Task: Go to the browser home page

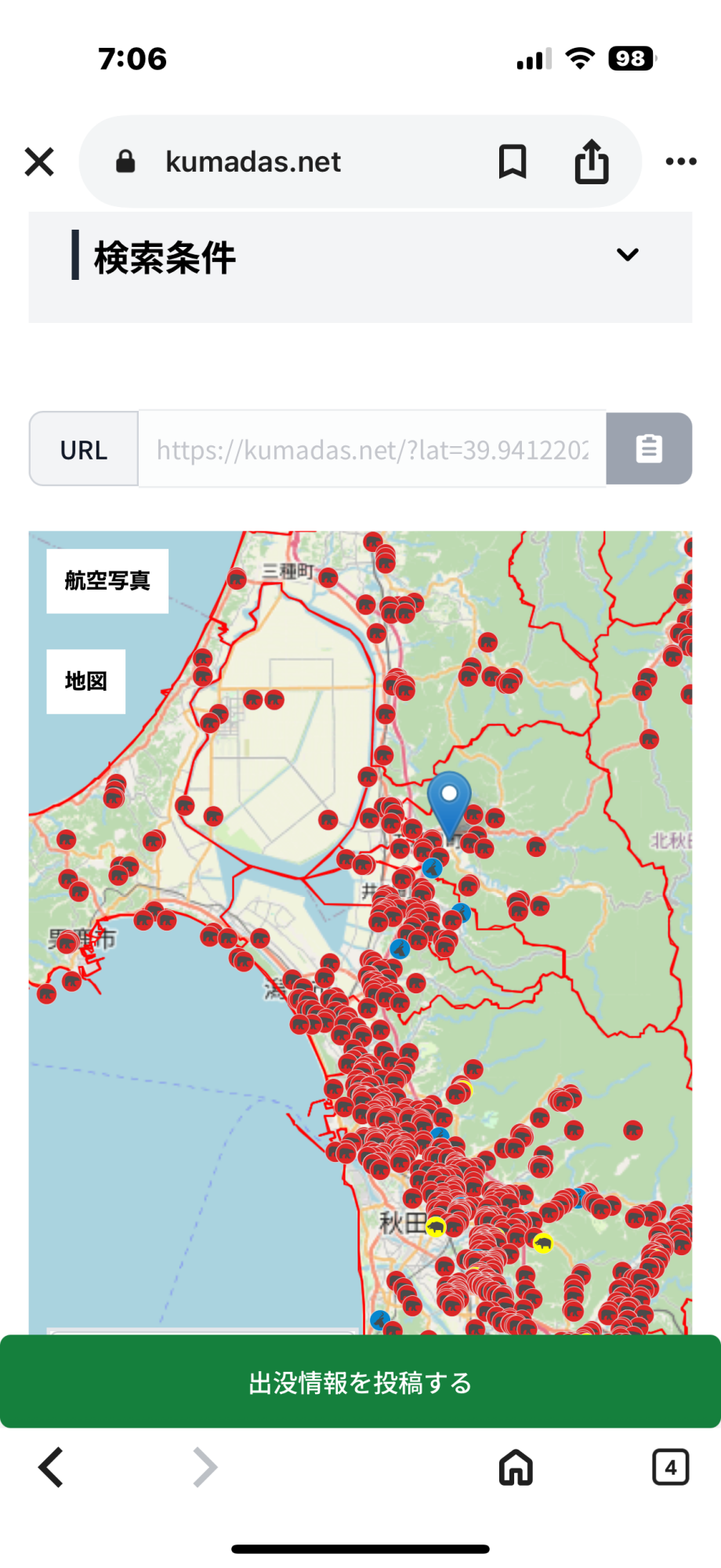Action: coord(516,1468)
